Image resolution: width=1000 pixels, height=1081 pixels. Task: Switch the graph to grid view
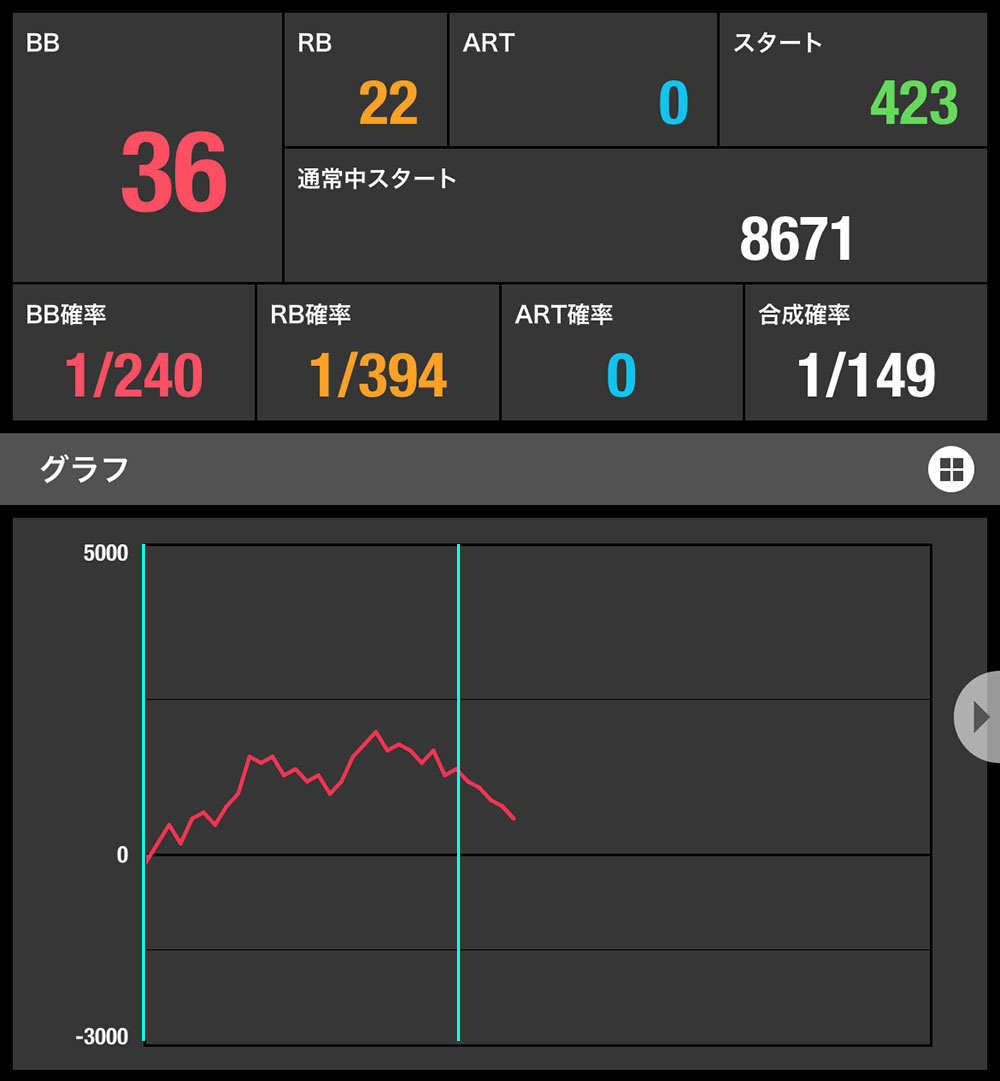(950, 469)
